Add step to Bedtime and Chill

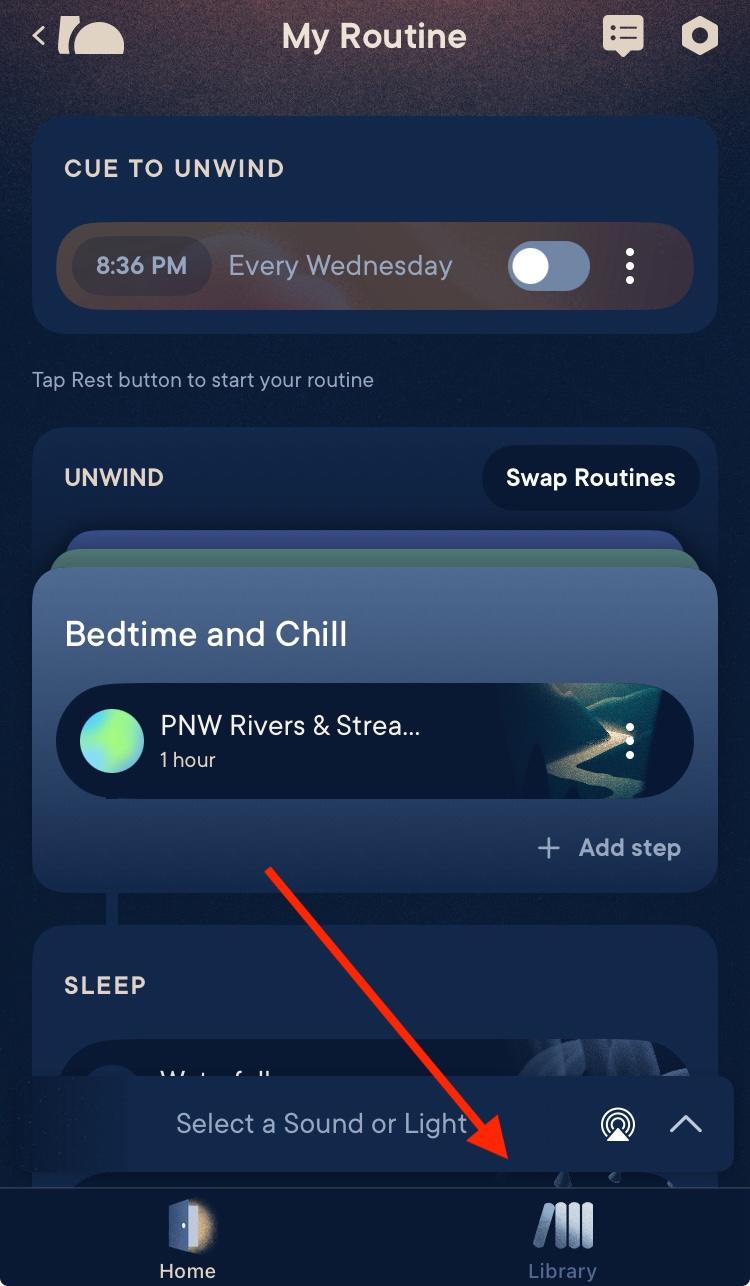coord(609,848)
